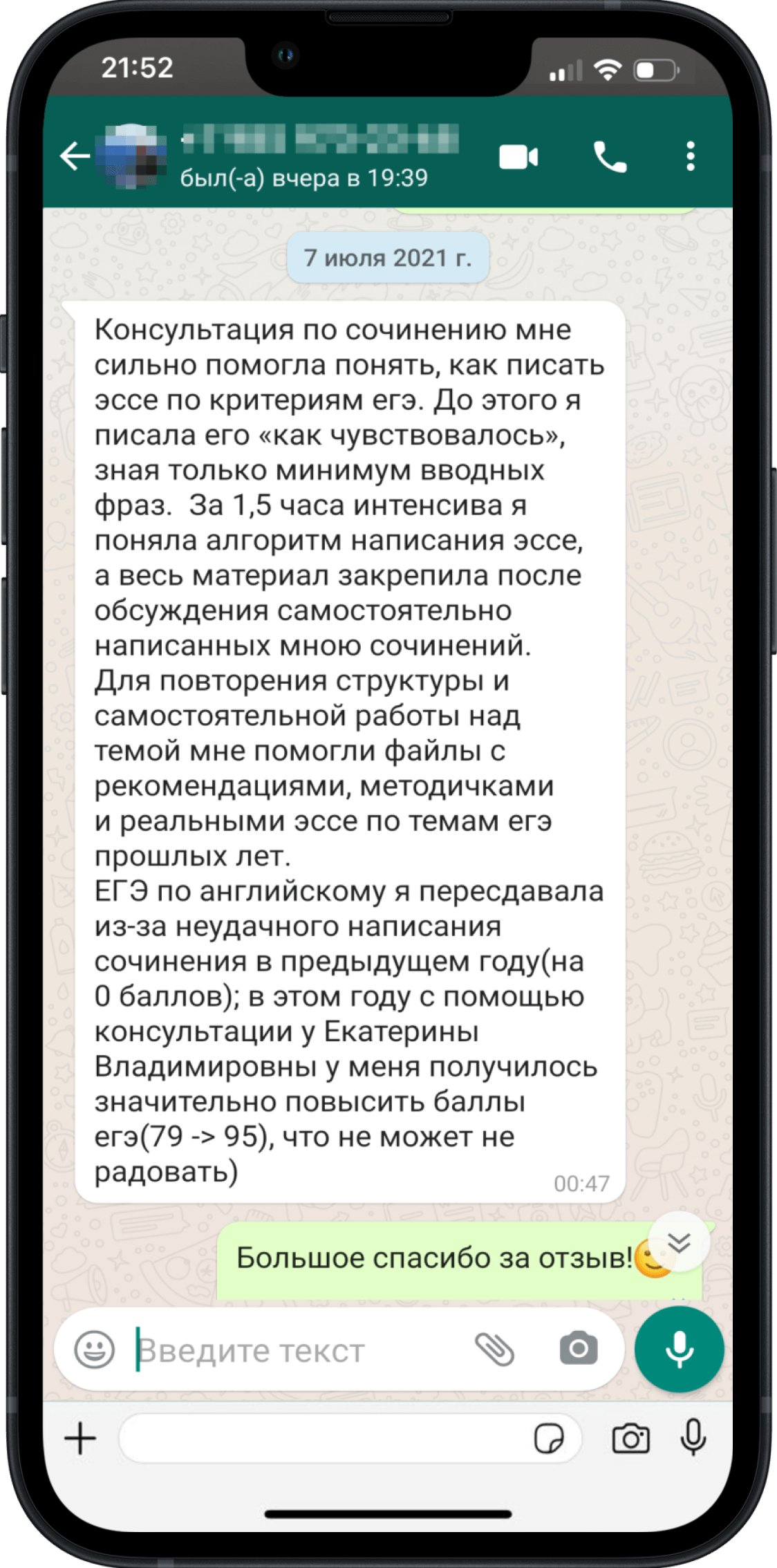Screen dimensions: 777x1568
Task: Start a voice call
Action: (x=610, y=157)
